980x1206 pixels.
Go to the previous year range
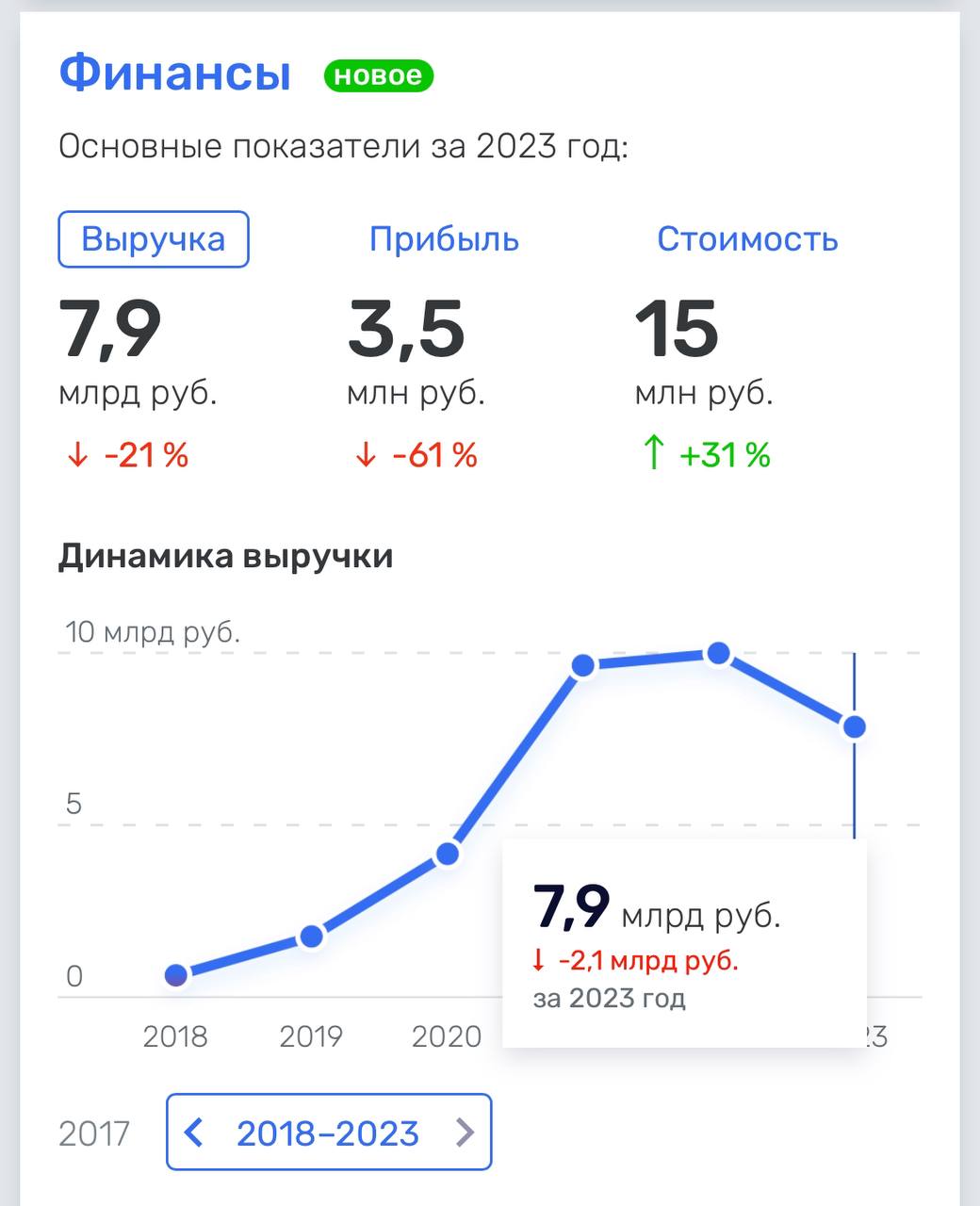[194, 1132]
